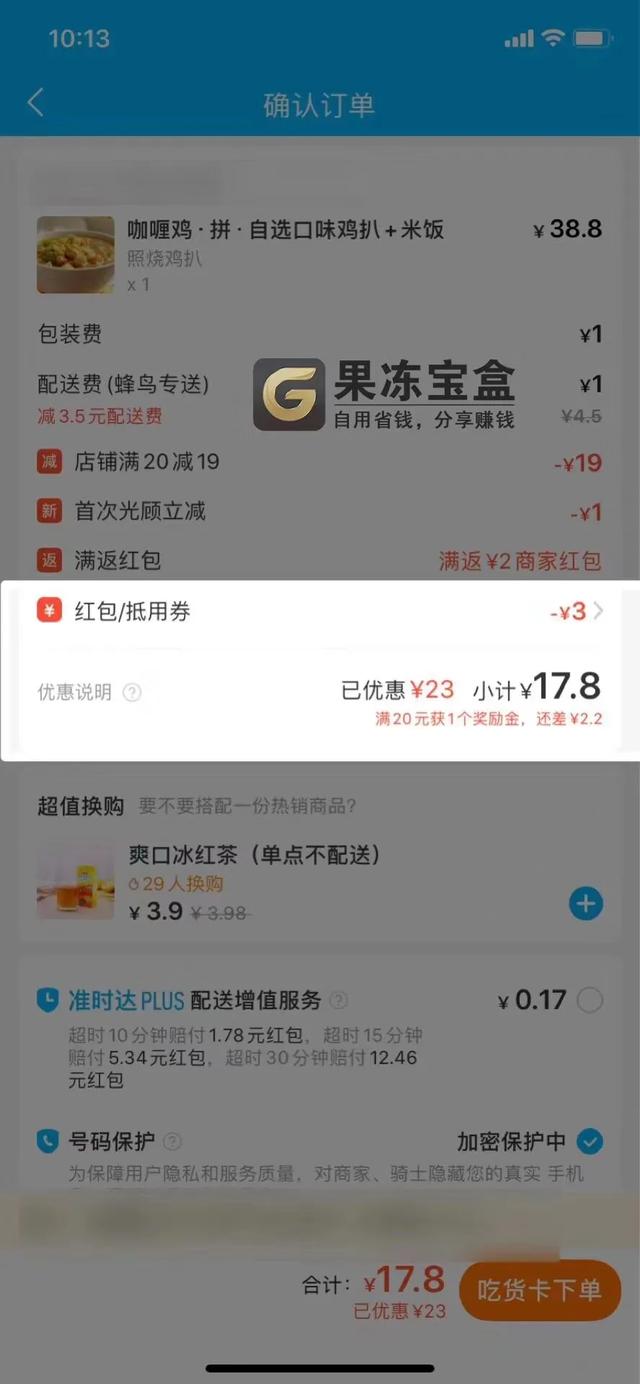Image resolution: width=640 pixels, height=1384 pixels.
Task: Open the 红包/抵用券 coupon row
Action: click(320, 611)
